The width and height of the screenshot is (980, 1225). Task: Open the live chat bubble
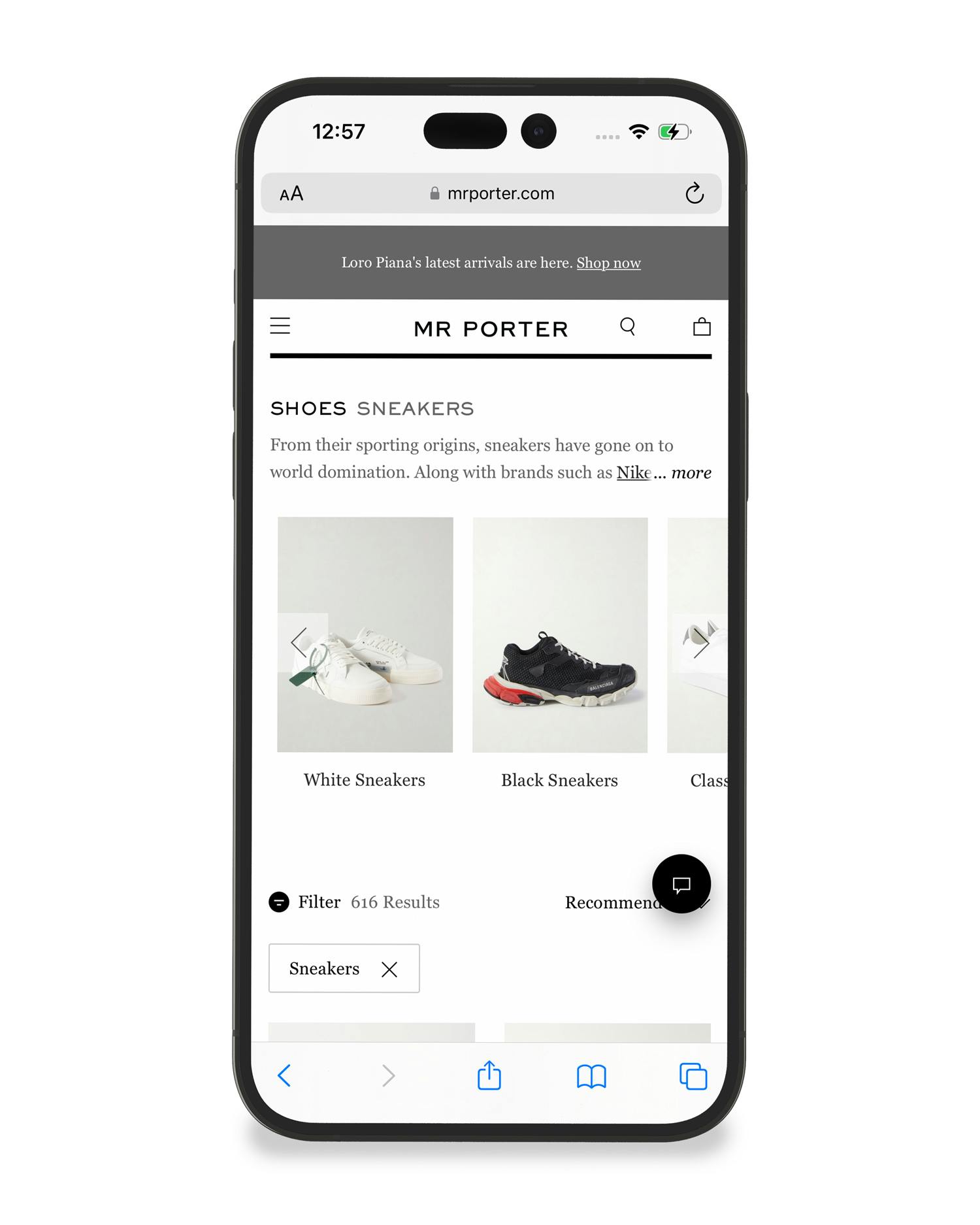coord(681,884)
